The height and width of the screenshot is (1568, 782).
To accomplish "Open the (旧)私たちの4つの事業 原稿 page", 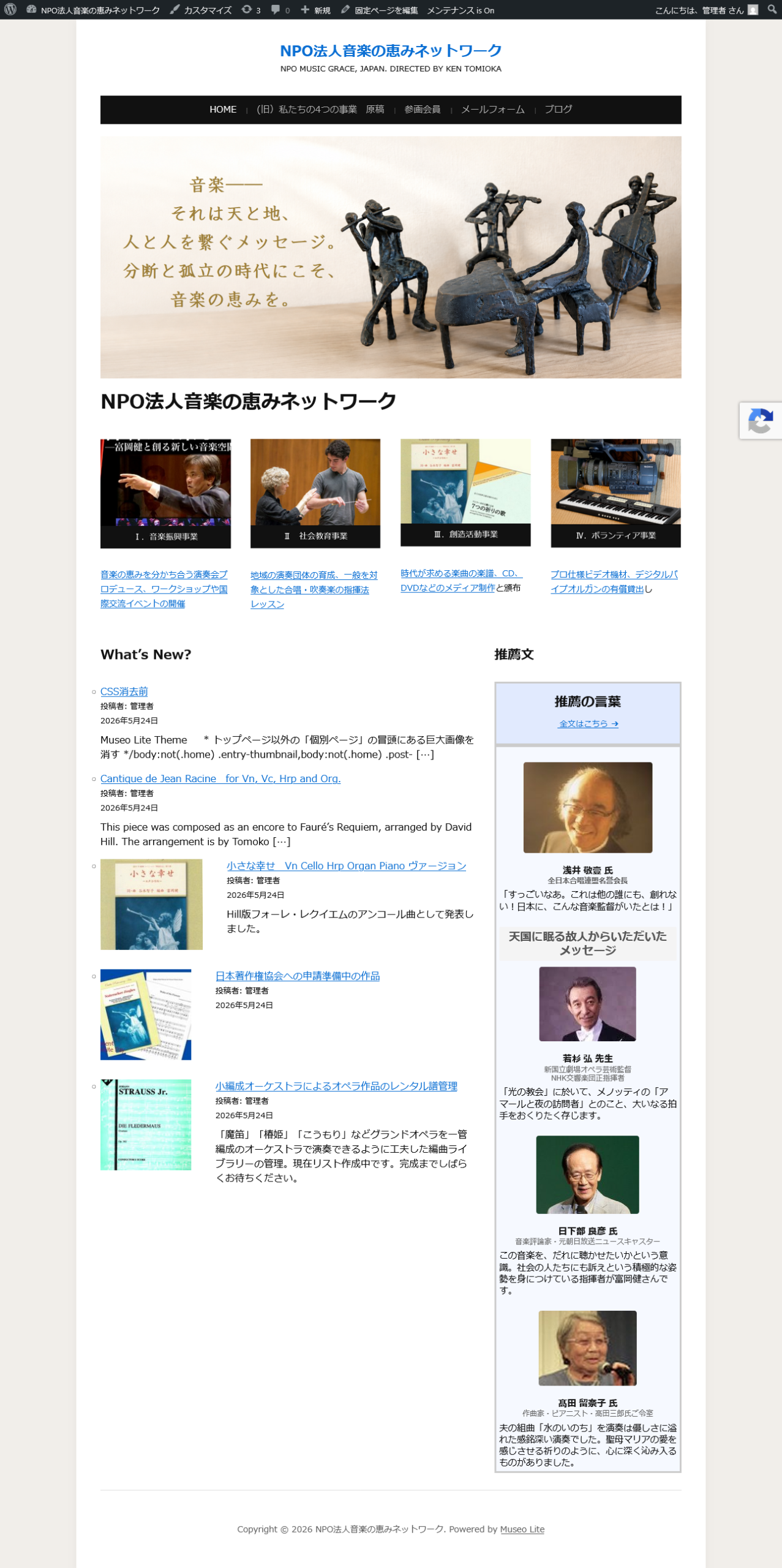I will point(320,110).
